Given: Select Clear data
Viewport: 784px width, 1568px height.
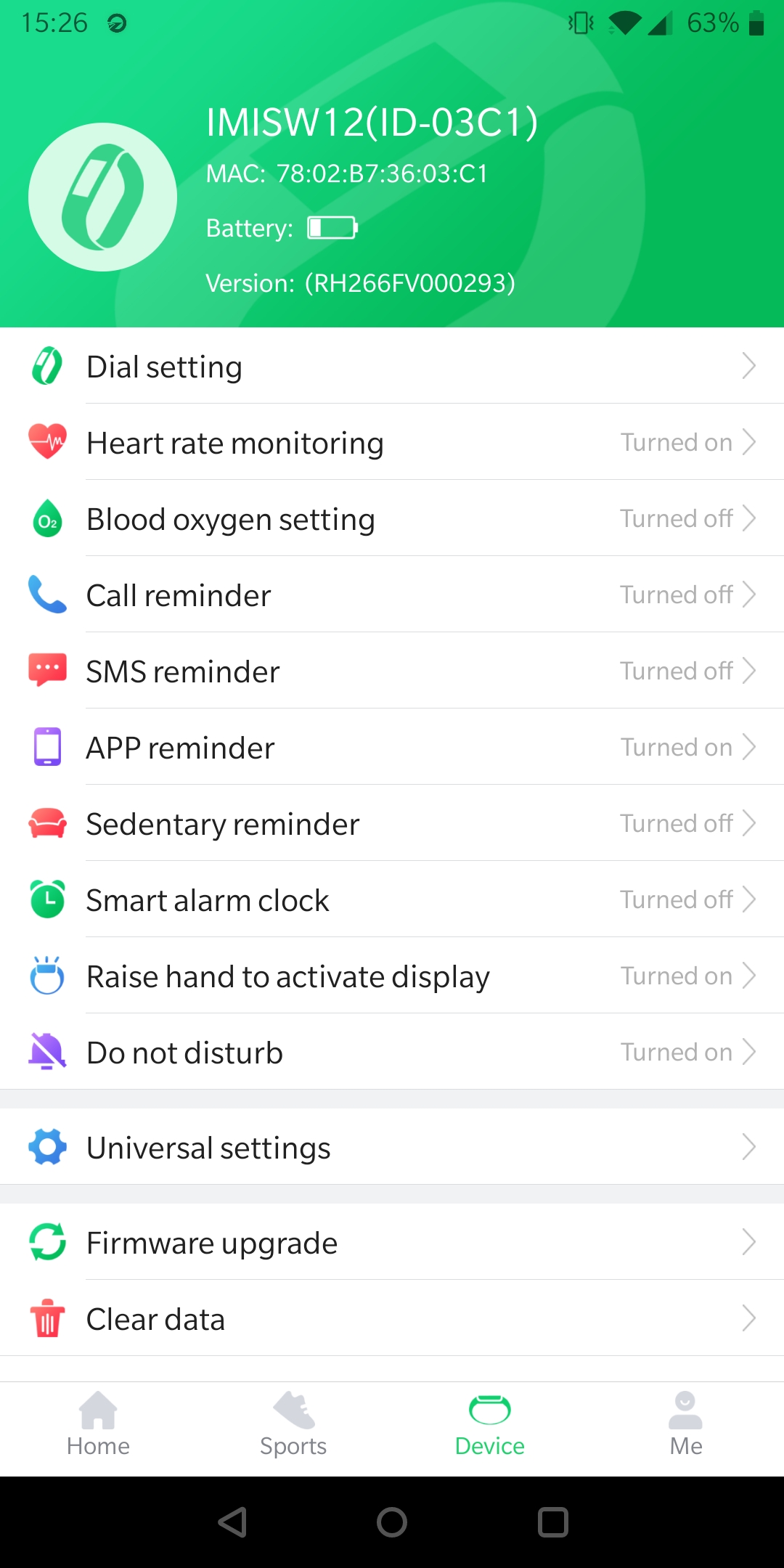Looking at the screenshot, I should pyautogui.click(x=392, y=1318).
